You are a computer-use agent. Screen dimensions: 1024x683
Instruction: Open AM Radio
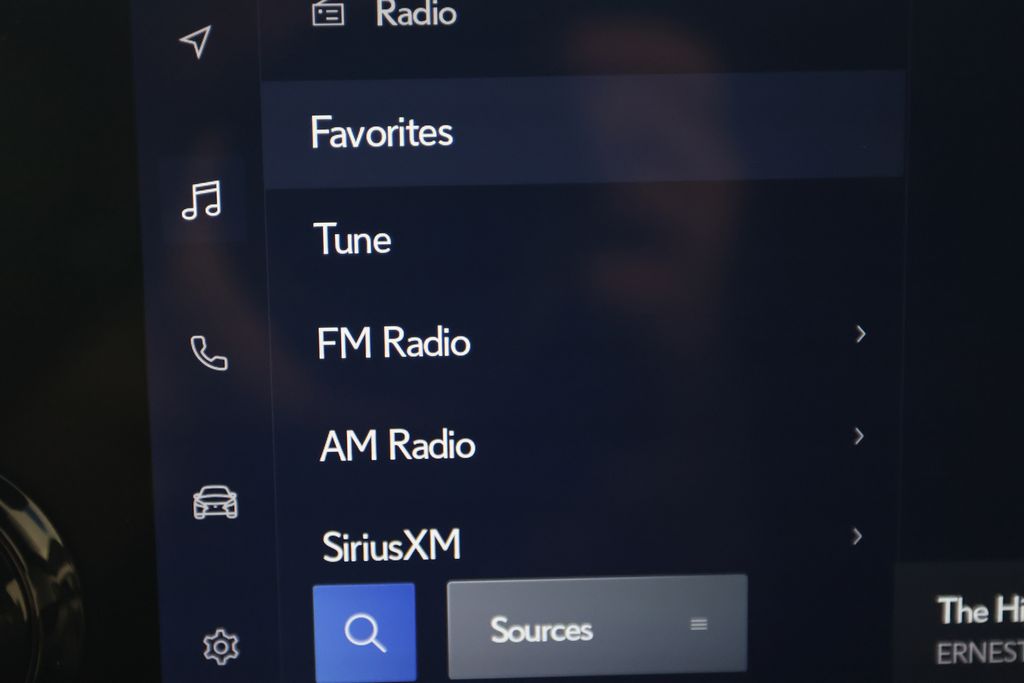(585, 444)
